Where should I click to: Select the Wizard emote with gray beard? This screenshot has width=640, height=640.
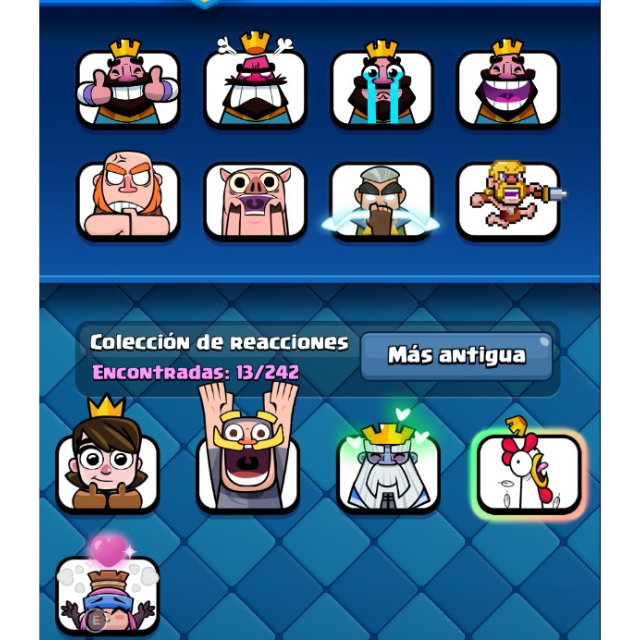(x=382, y=199)
